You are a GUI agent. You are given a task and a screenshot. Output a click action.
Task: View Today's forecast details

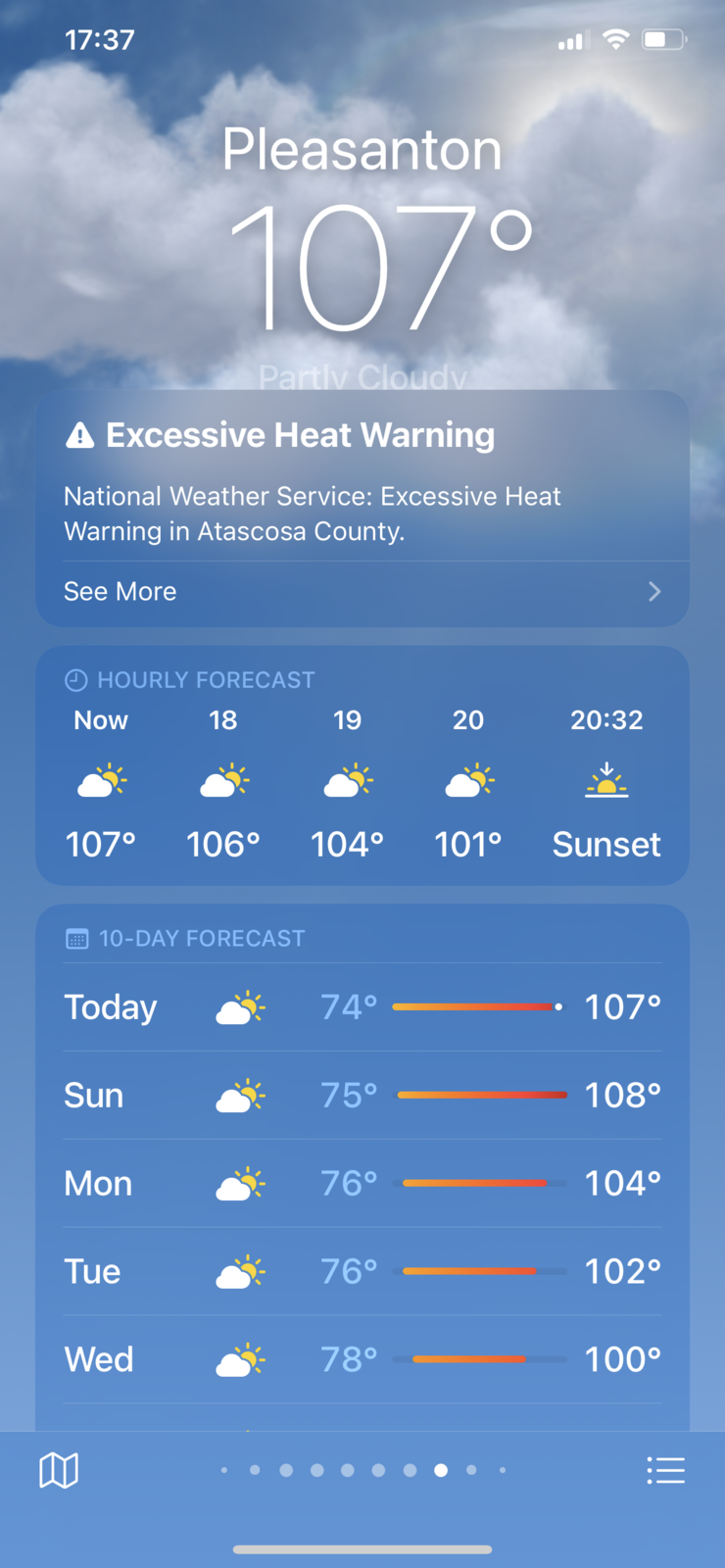tap(362, 1007)
